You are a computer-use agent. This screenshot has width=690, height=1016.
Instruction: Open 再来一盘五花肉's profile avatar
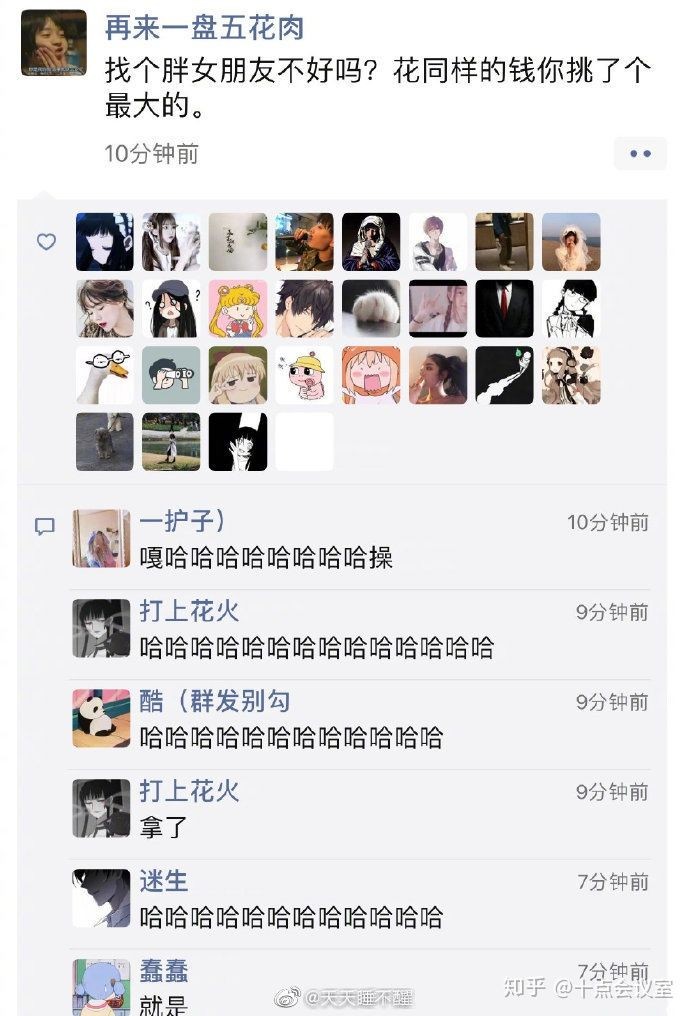53,43
